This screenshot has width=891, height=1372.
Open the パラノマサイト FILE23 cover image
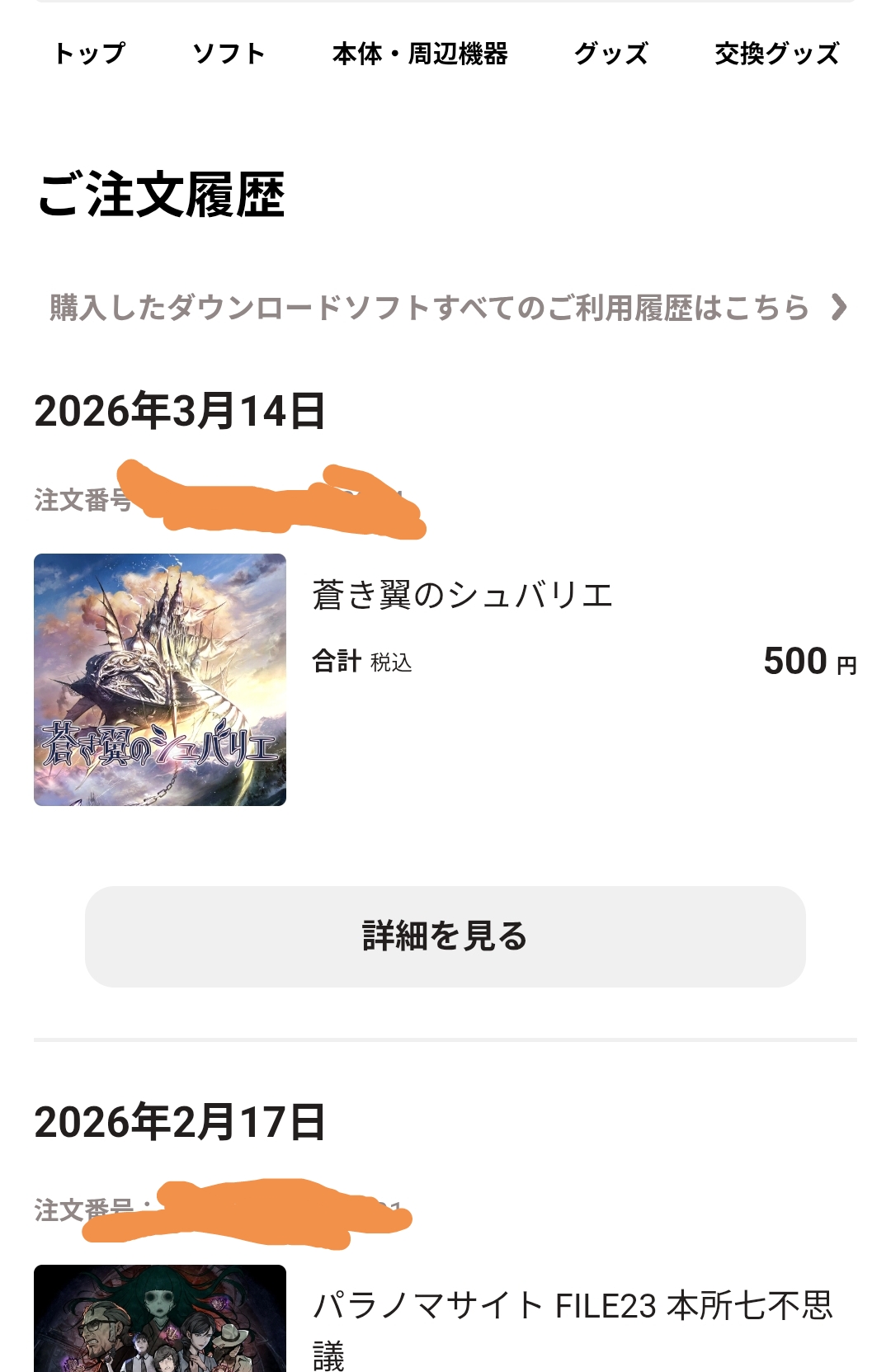[160, 1320]
